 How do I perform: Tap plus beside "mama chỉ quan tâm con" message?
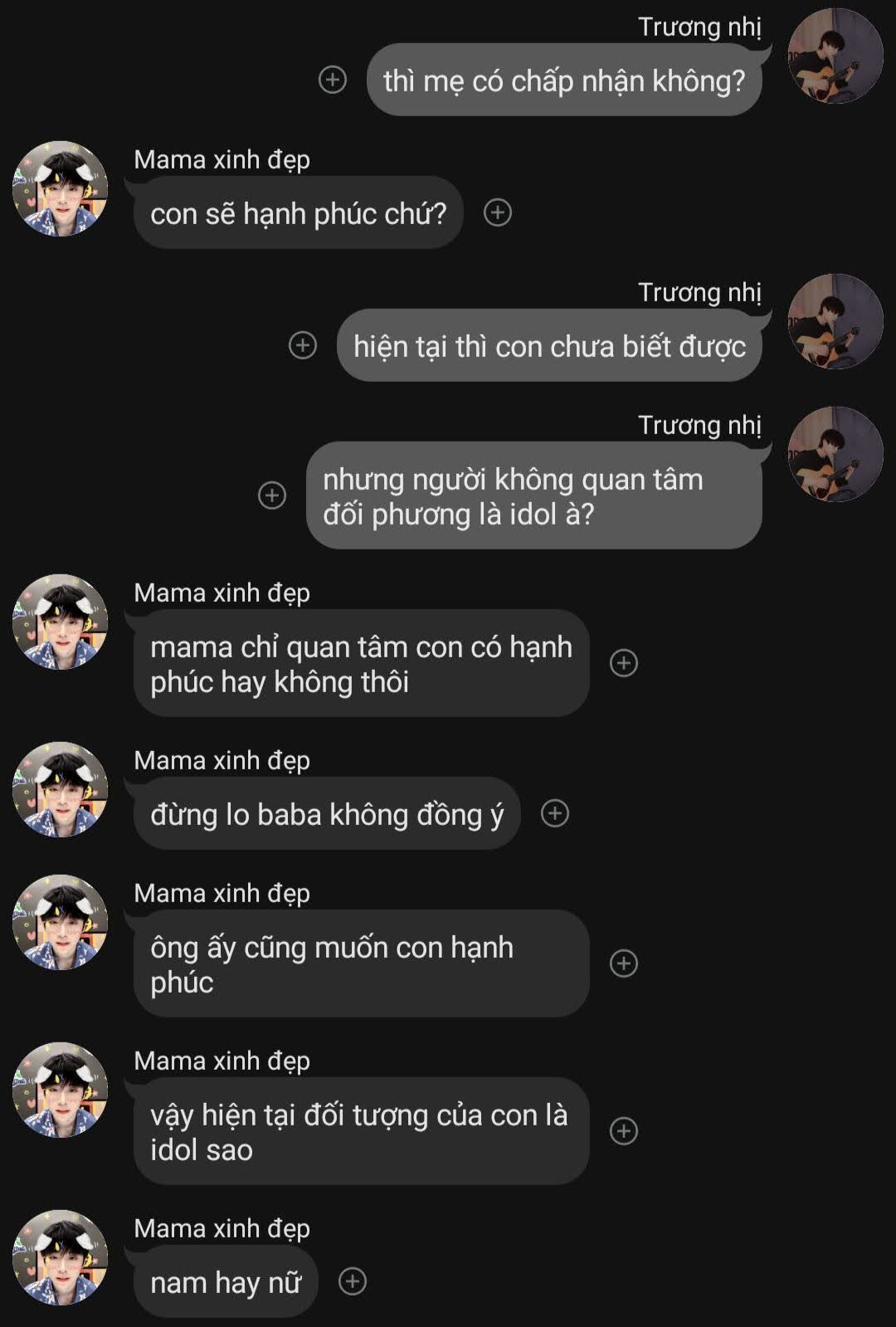[x=624, y=663]
